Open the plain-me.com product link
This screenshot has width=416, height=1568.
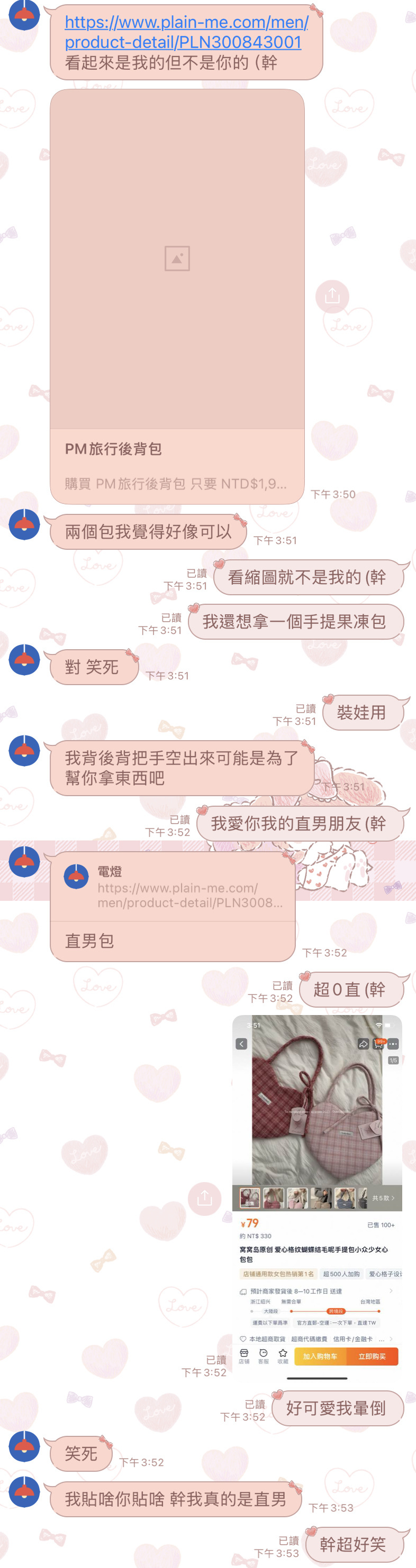[186, 32]
